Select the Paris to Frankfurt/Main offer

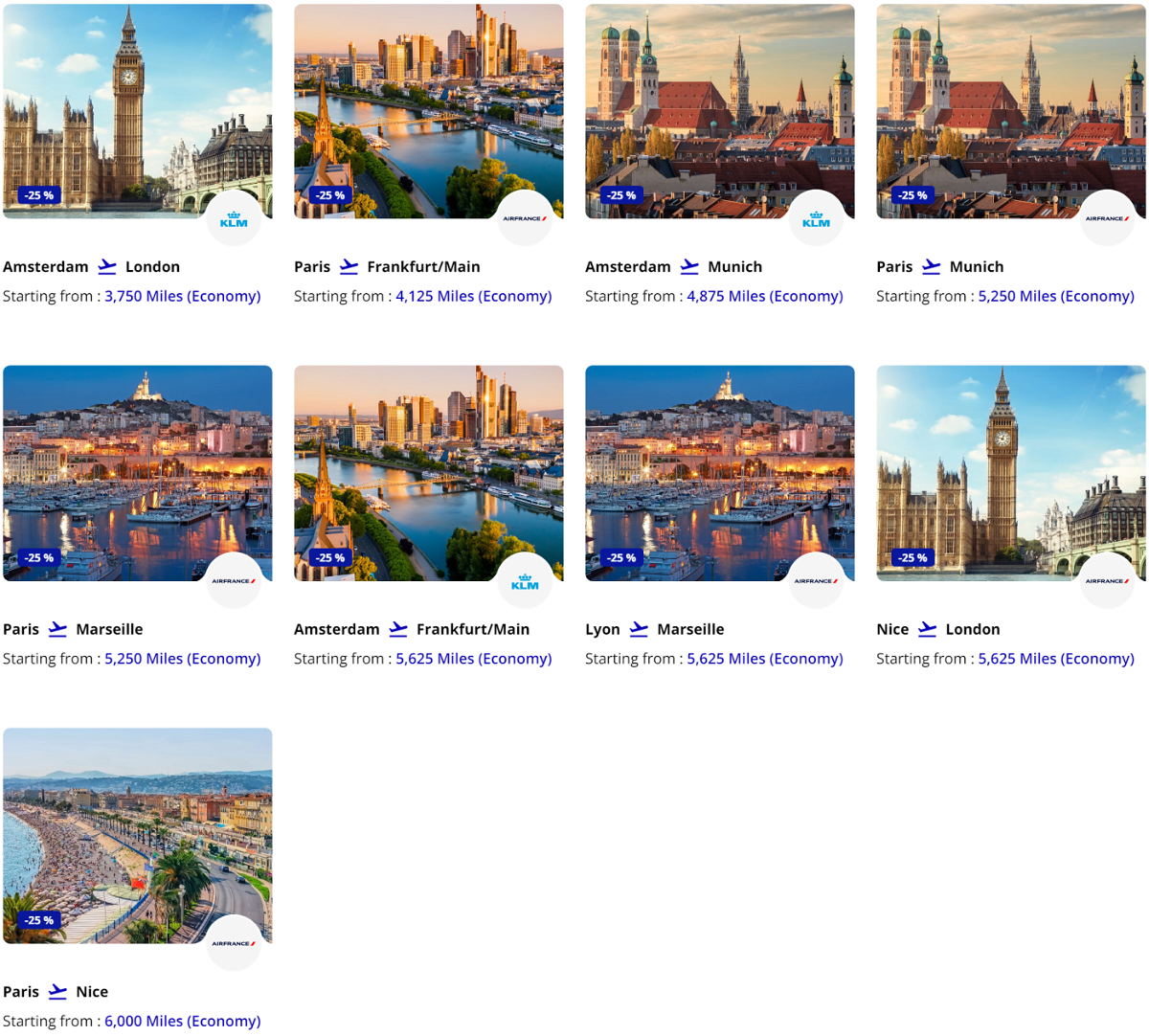coord(428,112)
